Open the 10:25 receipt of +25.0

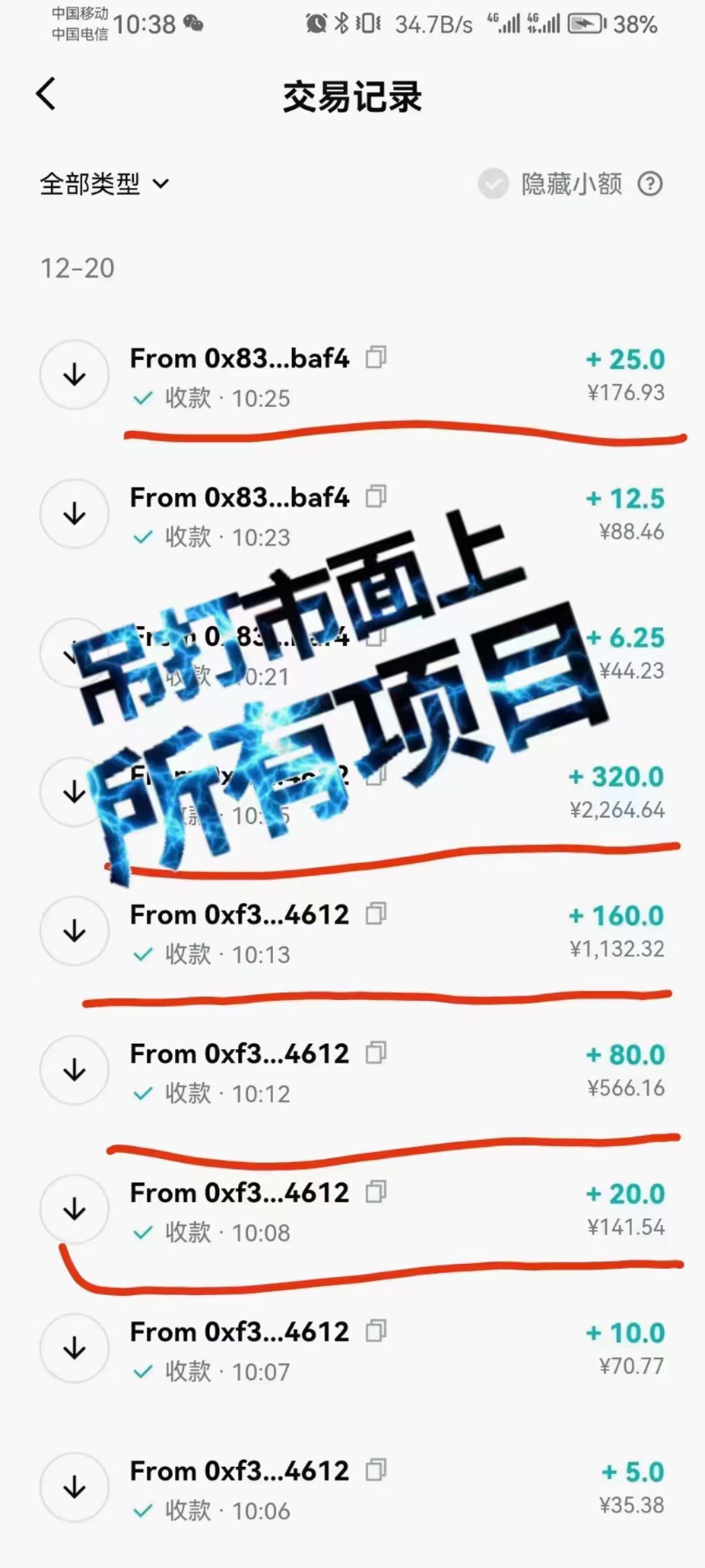352,377
